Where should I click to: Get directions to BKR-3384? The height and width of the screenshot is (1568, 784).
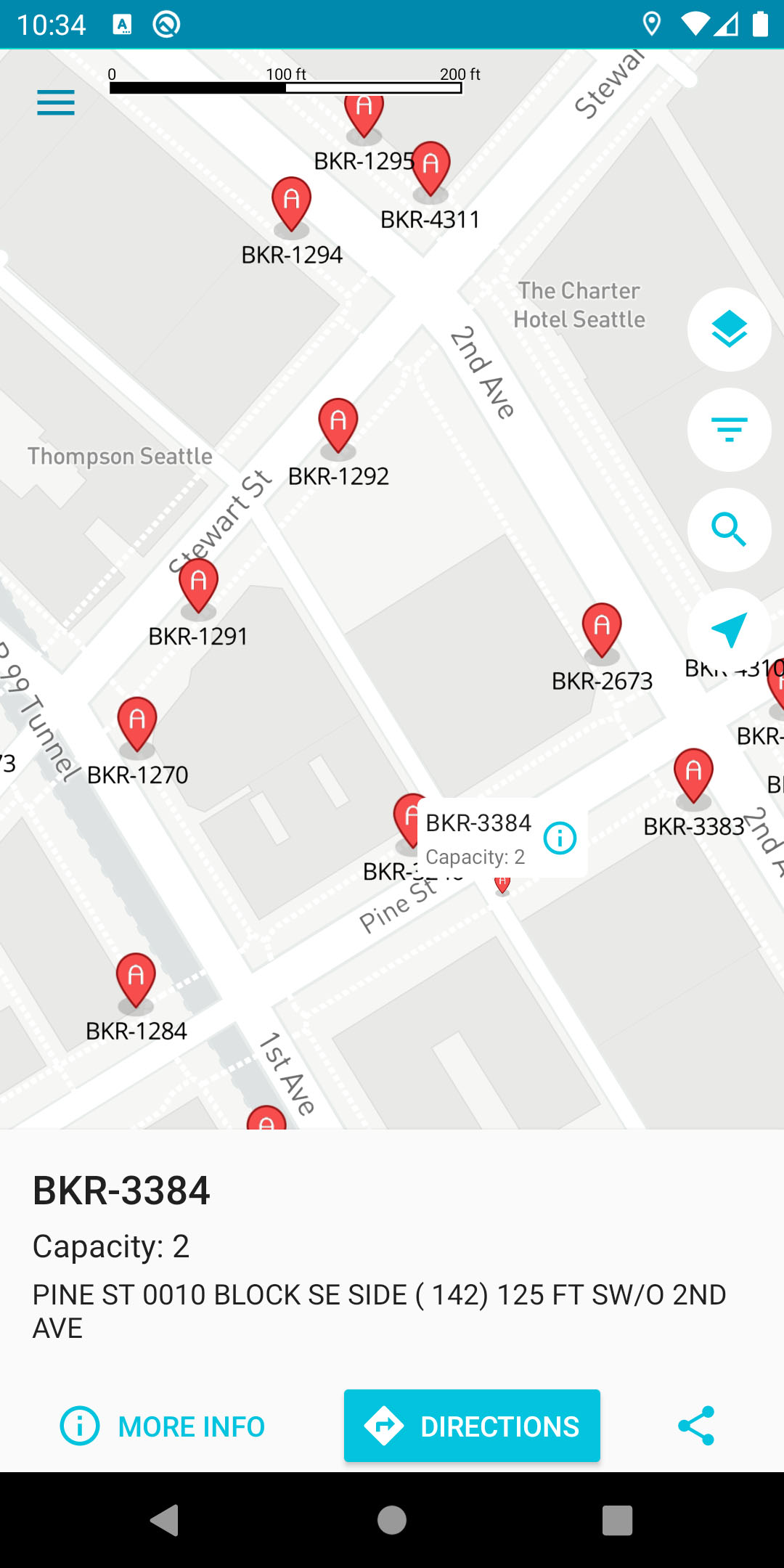point(472,1426)
